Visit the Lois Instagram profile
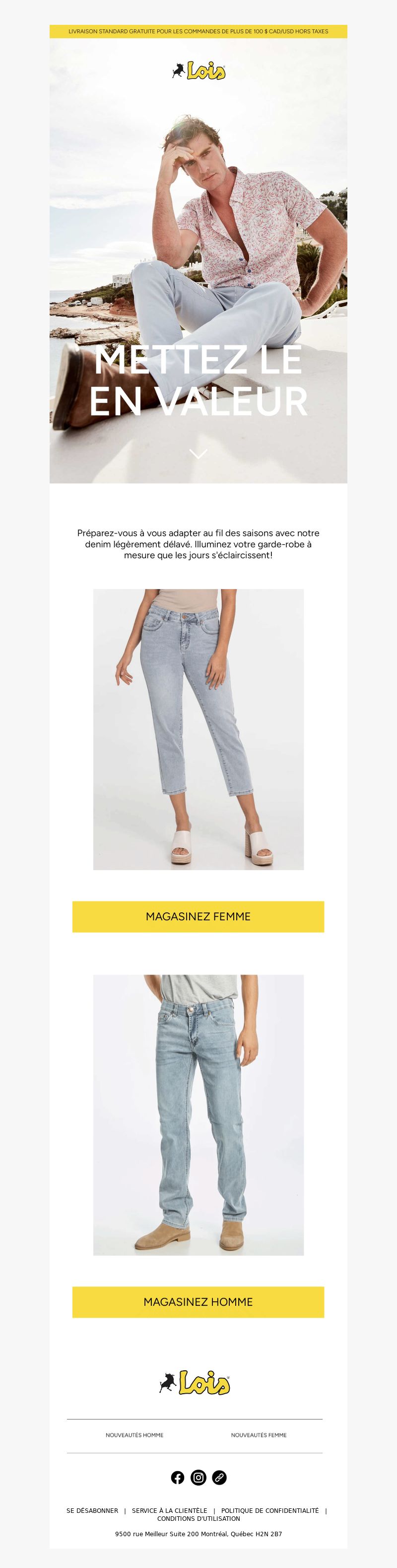The width and height of the screenshot is (397, 1568). click(198, 1477)
